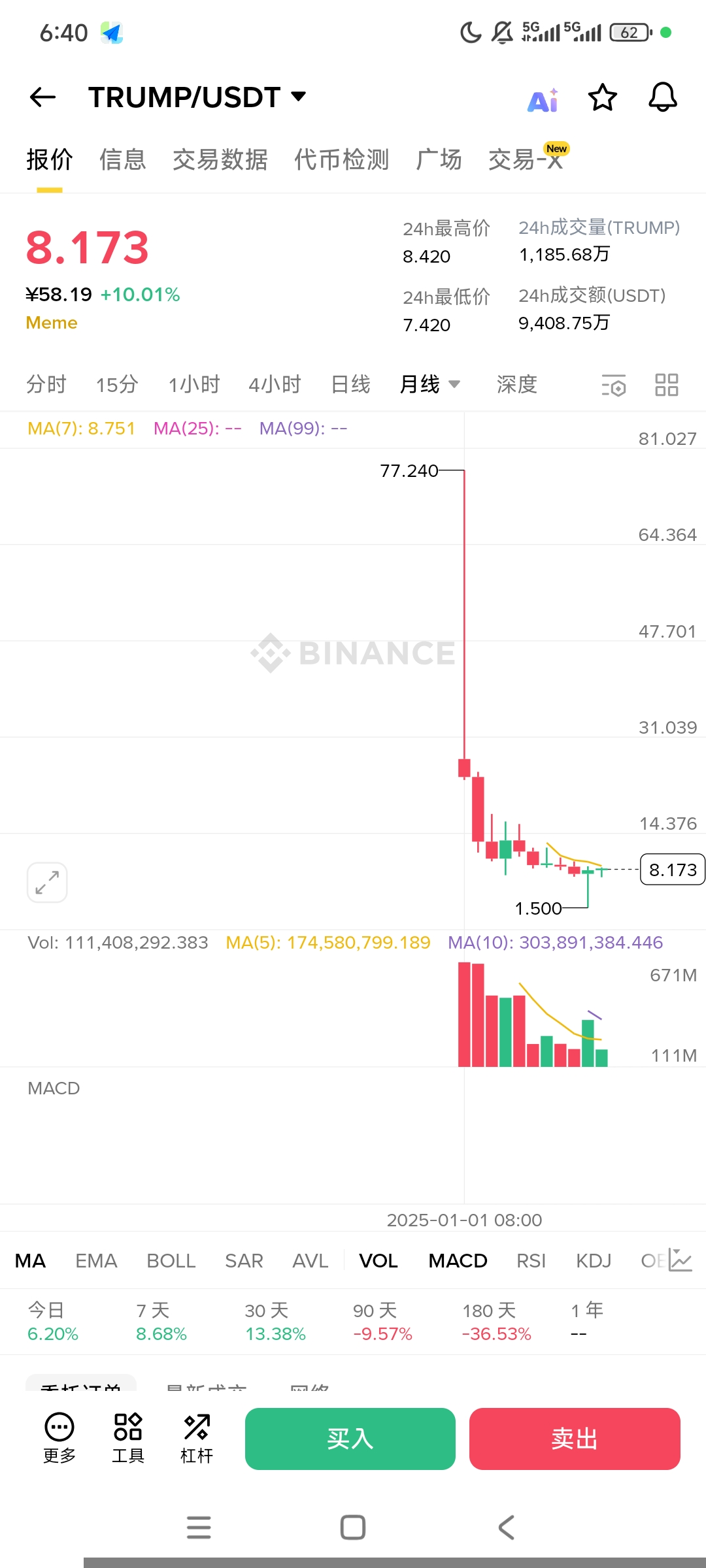Image resolution: width=706 pixels, height=1568 pixels.
Task: Select the RSI indicator
Action: coord(531,1261)
